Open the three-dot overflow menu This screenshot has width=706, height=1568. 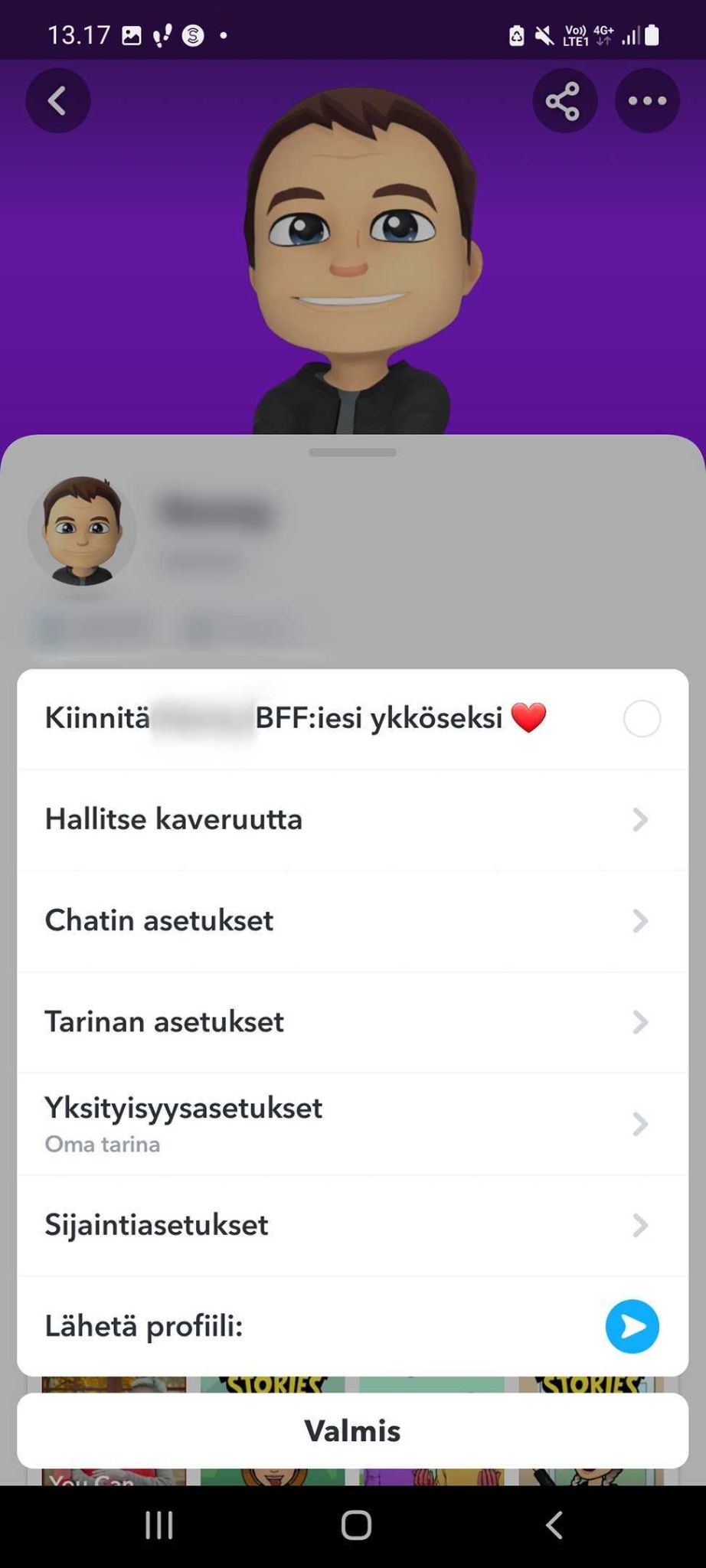tap(647, 101)
